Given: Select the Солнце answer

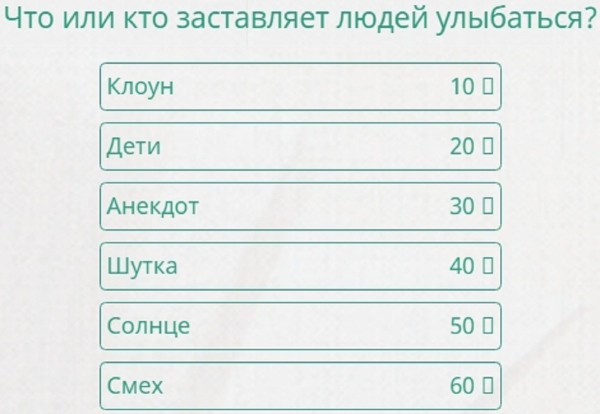Looking at the screenshot, I should (300, 326).
